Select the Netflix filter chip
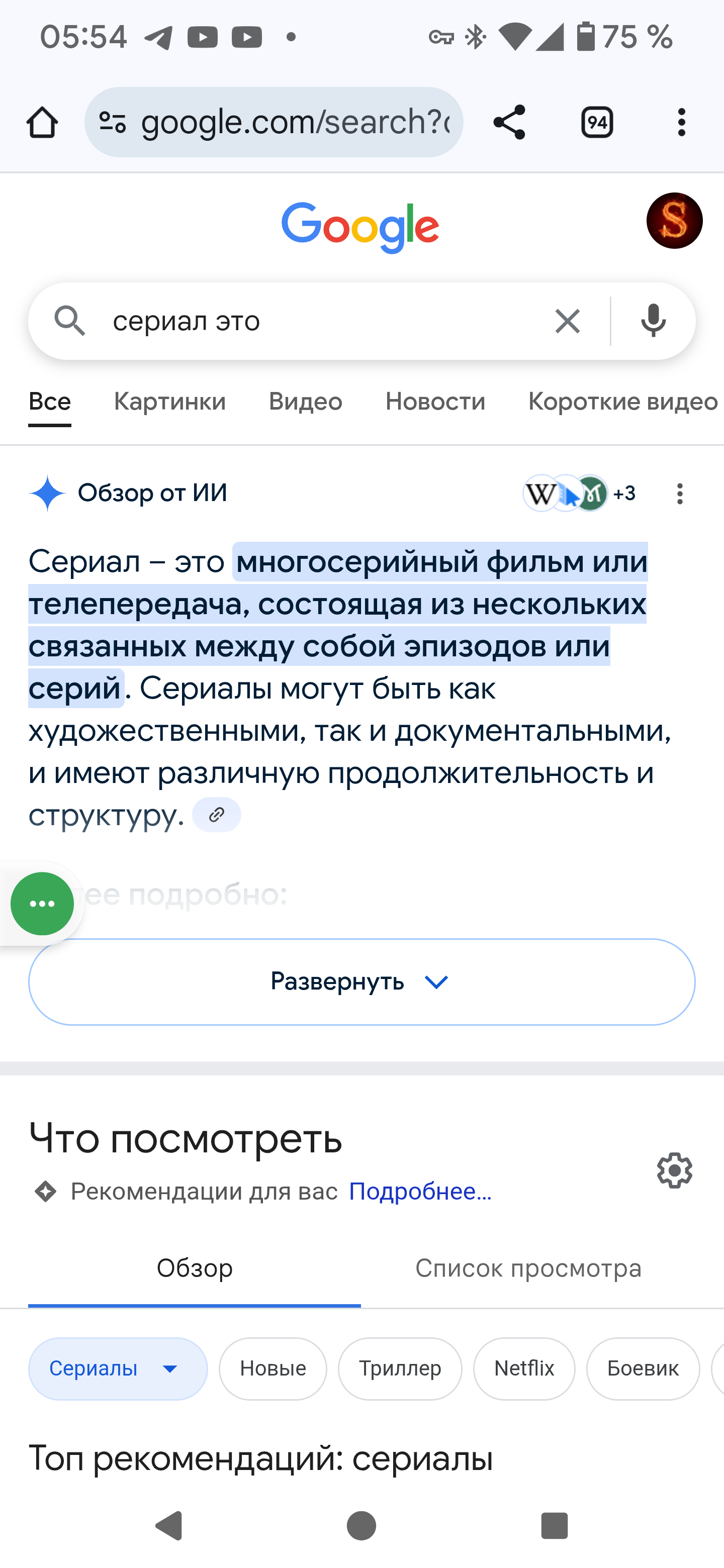The height and width of the screenshot is (1568, 724). 524,1368
